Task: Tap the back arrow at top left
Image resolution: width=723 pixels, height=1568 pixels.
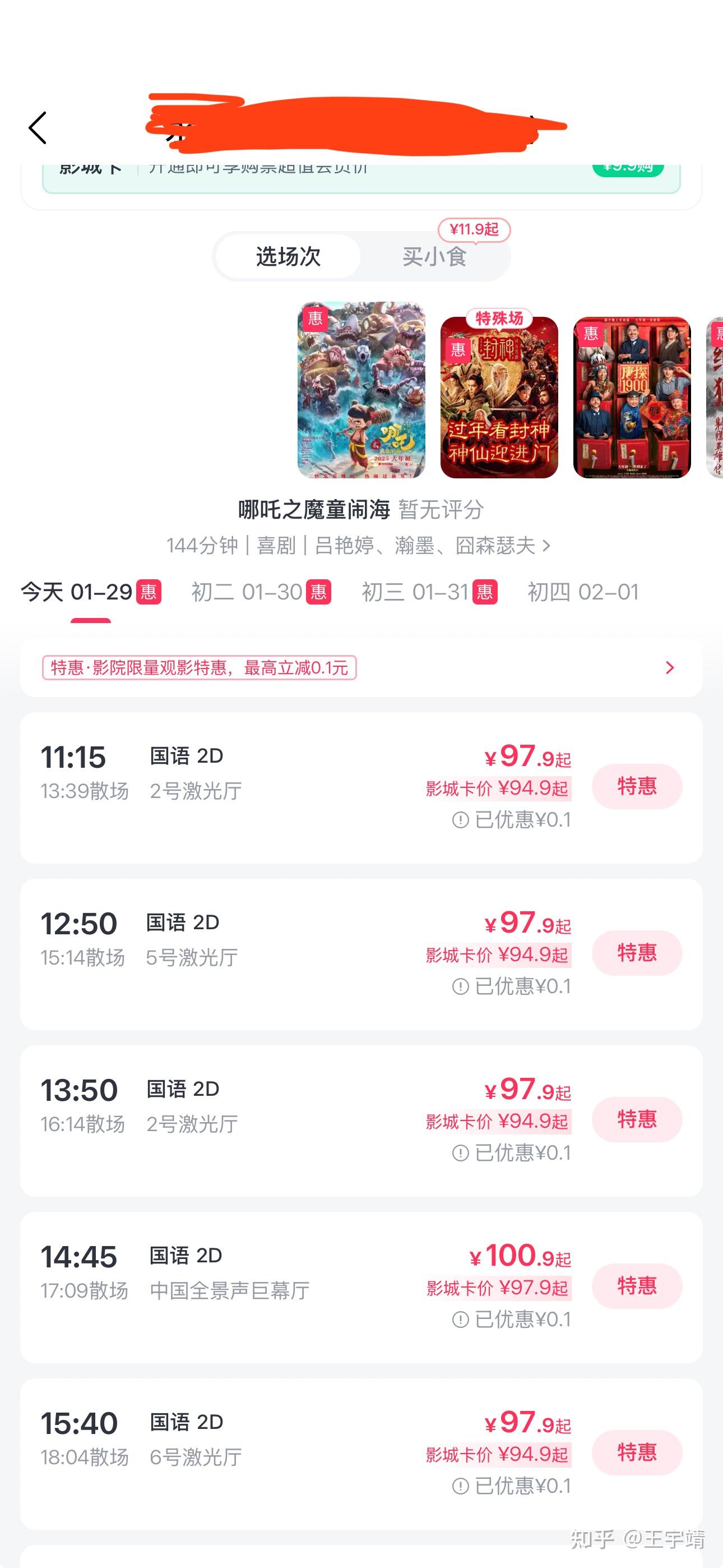Action: tap(38, 128)
